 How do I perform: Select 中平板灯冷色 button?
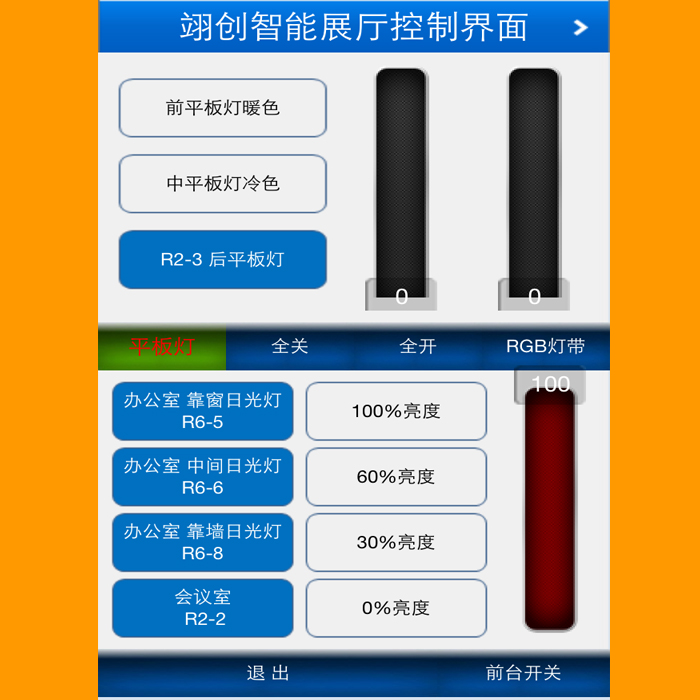(222, 184)
